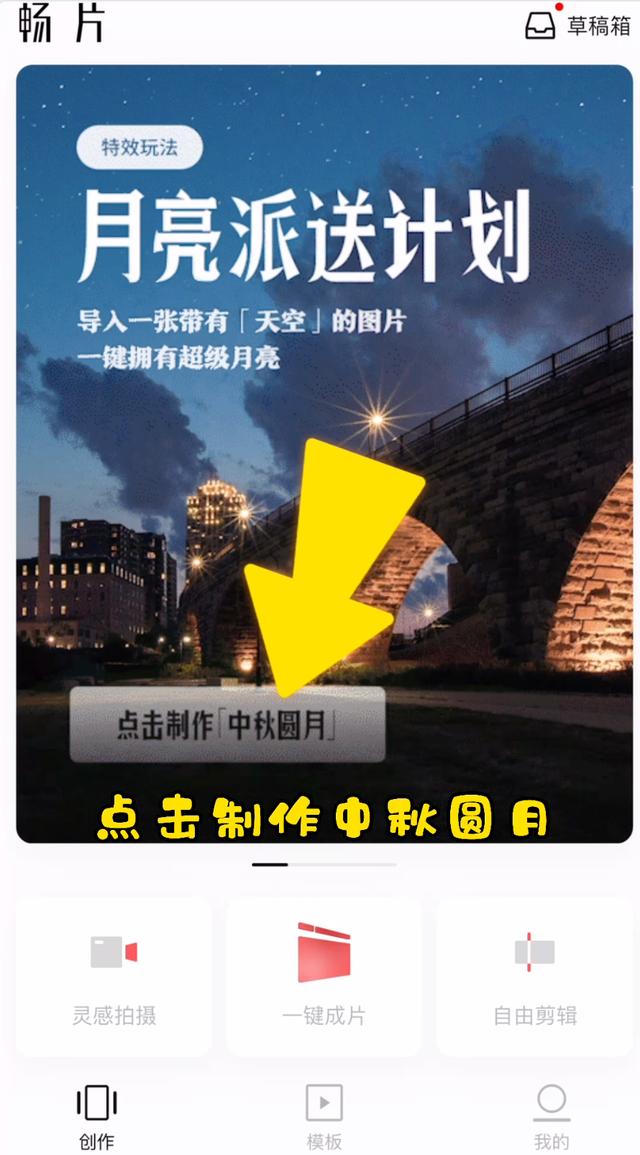
Task: Open the 特效玩法 chip on the banner
Action: click(140, 149)
